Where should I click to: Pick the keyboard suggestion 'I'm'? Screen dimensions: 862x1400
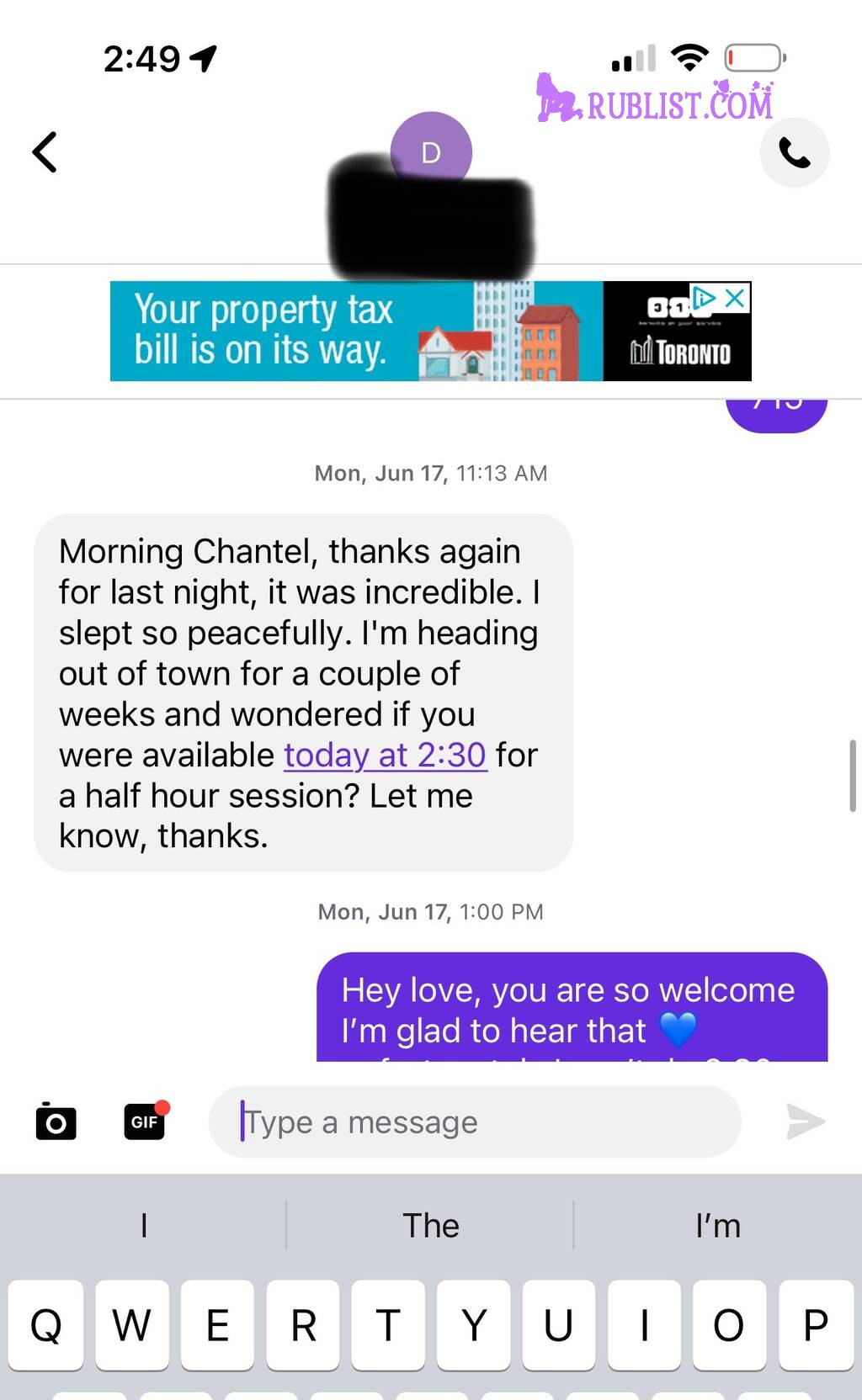coord(717,1226)
